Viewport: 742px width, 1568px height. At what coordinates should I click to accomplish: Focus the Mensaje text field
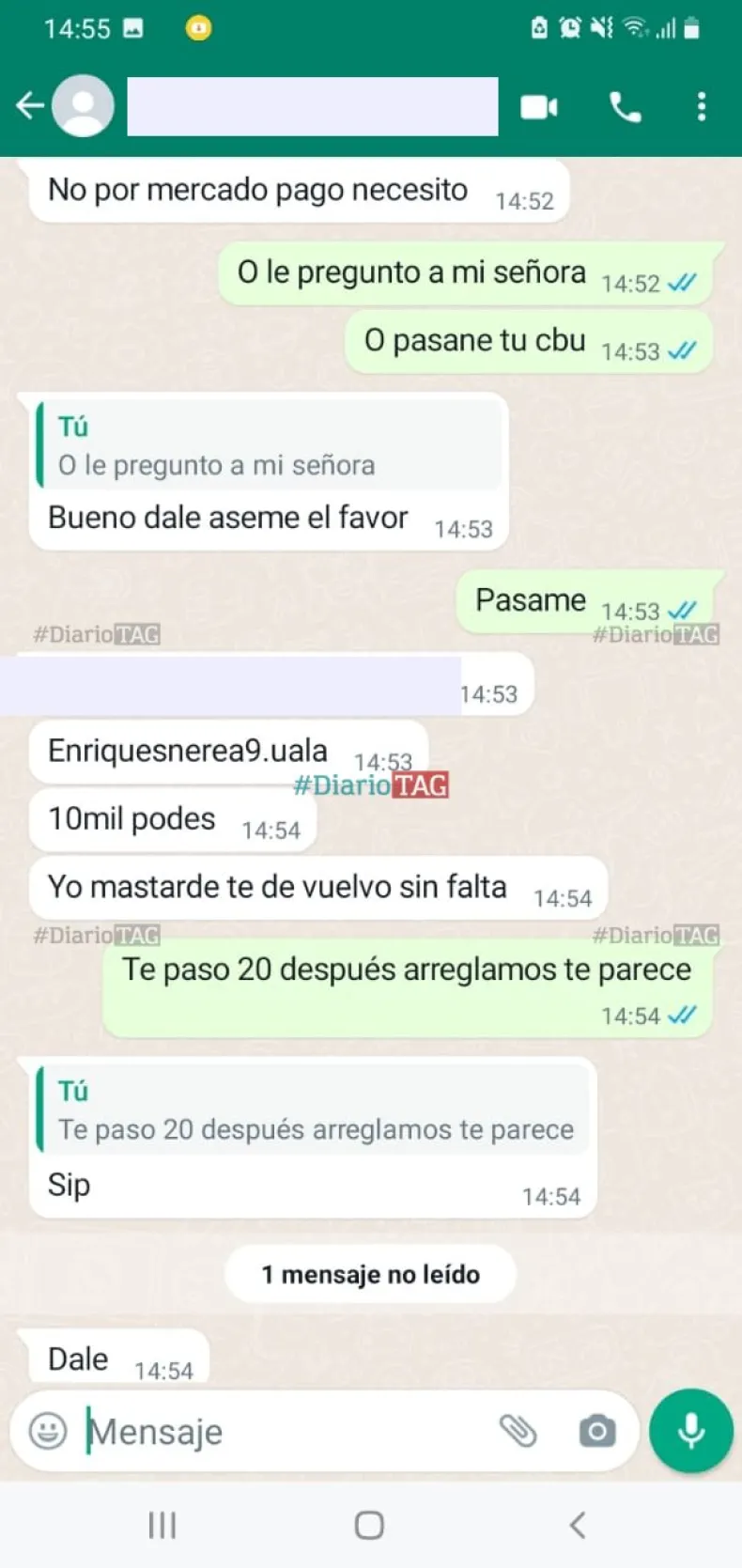pos(282,1432)
